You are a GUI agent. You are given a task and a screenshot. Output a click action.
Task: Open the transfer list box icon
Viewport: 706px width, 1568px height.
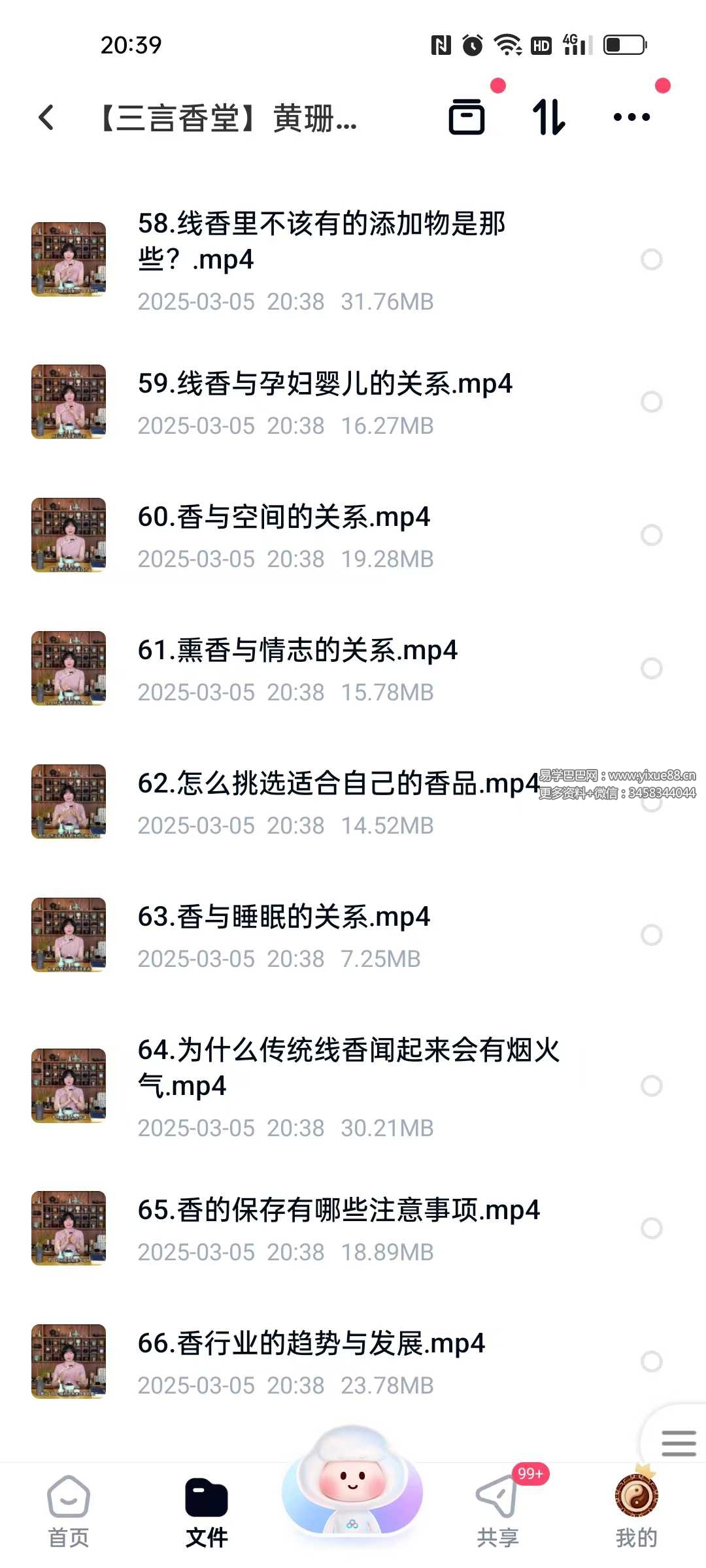click(467, 118)
